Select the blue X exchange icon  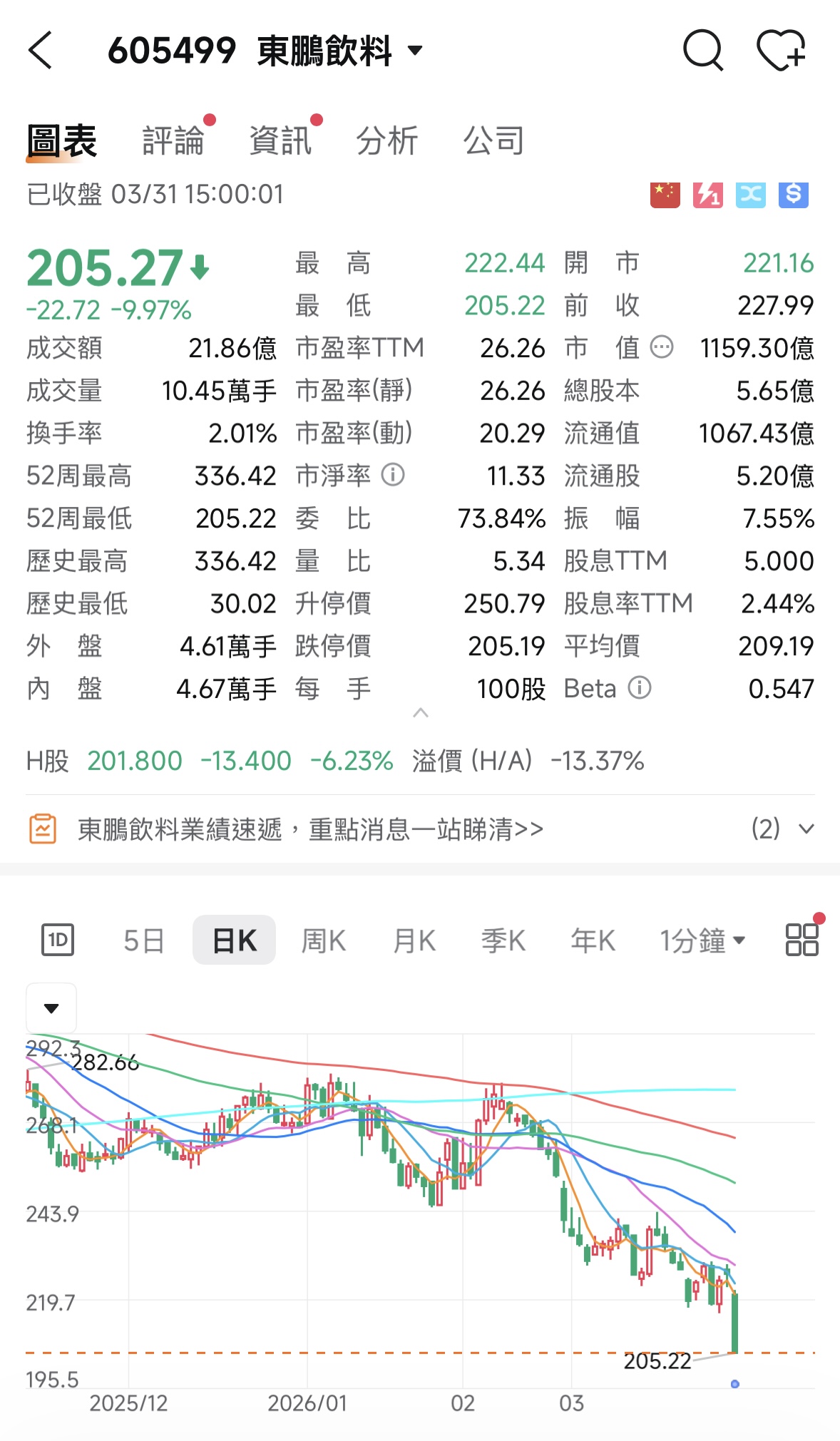[x=751, y=193]
